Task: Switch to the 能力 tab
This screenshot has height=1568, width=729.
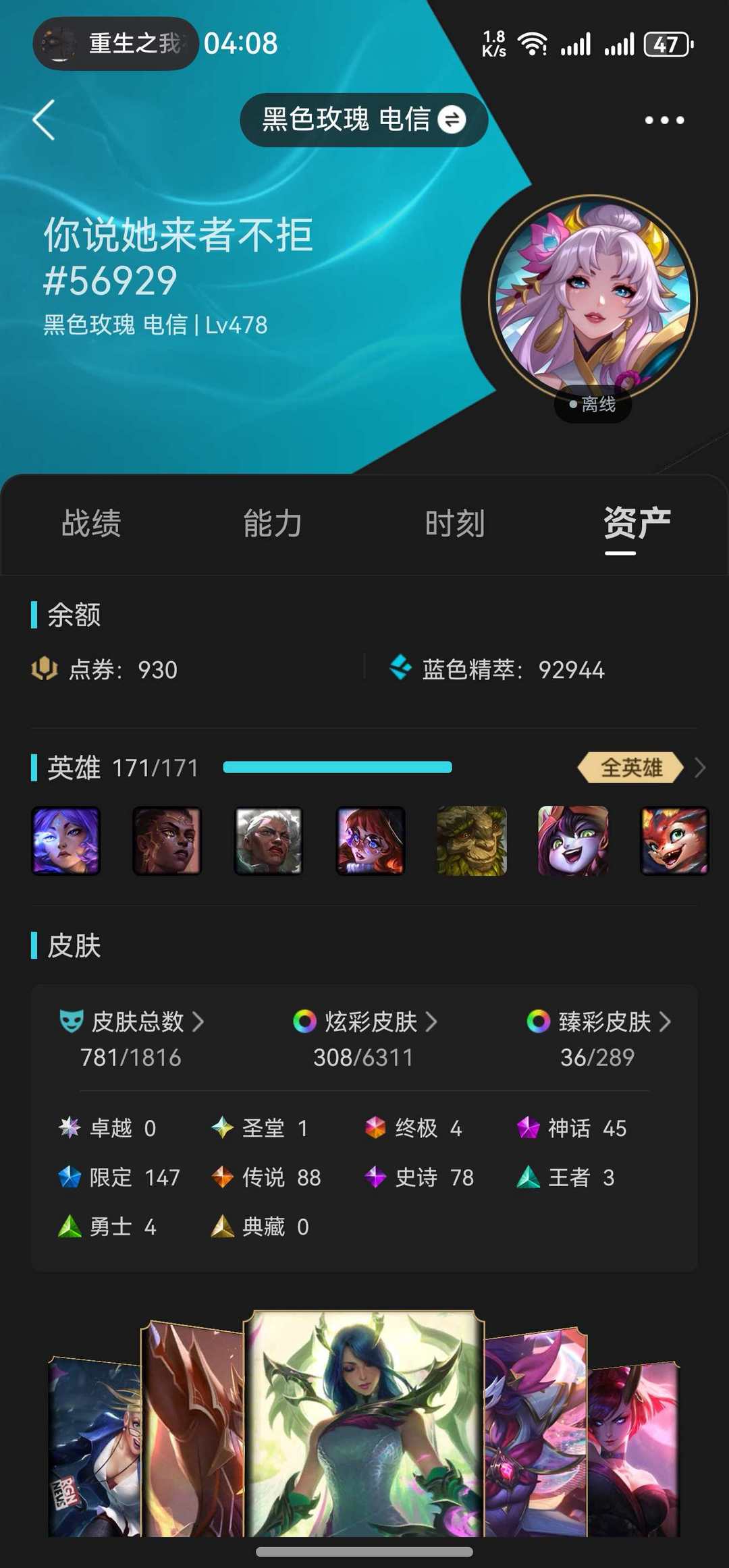Action: tap(273, 524)
